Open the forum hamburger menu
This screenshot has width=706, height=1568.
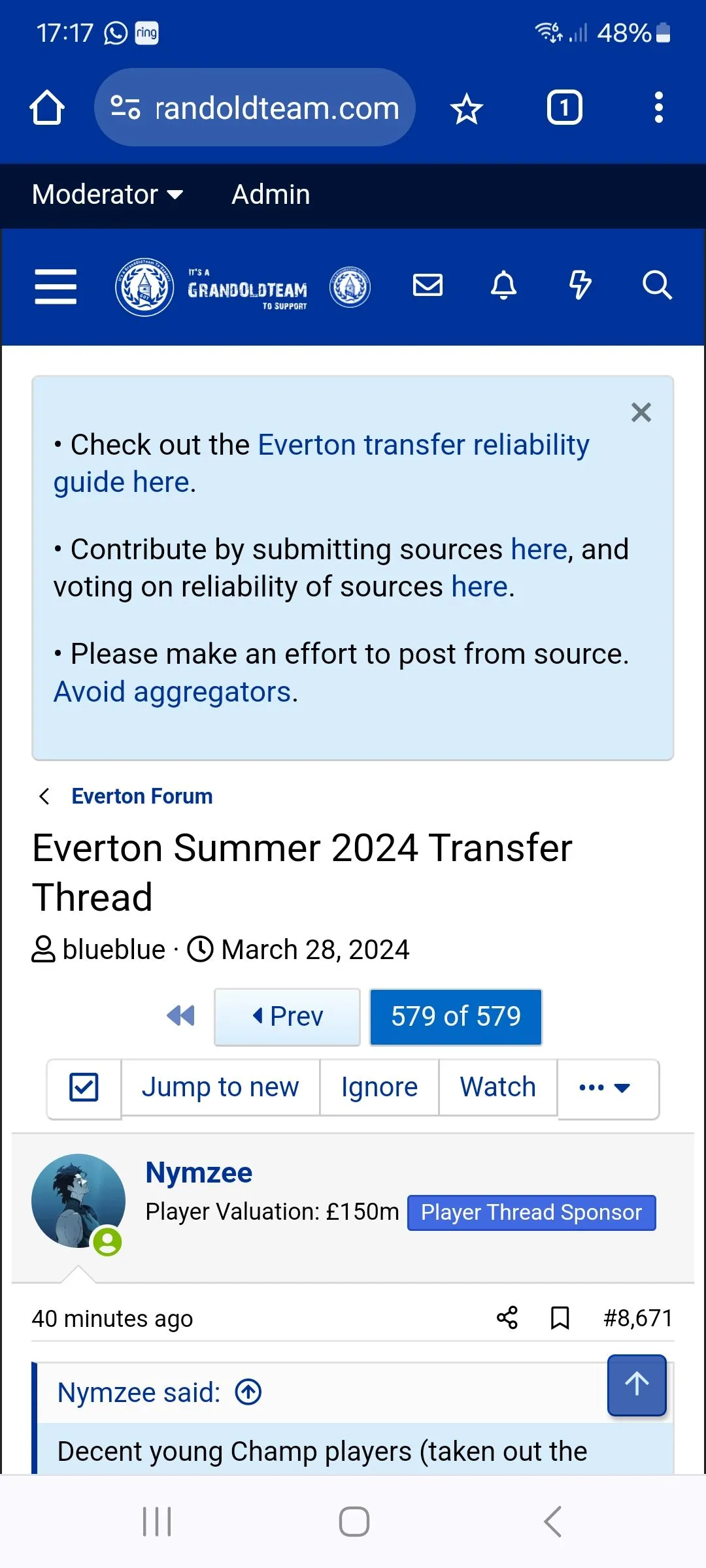56,286
